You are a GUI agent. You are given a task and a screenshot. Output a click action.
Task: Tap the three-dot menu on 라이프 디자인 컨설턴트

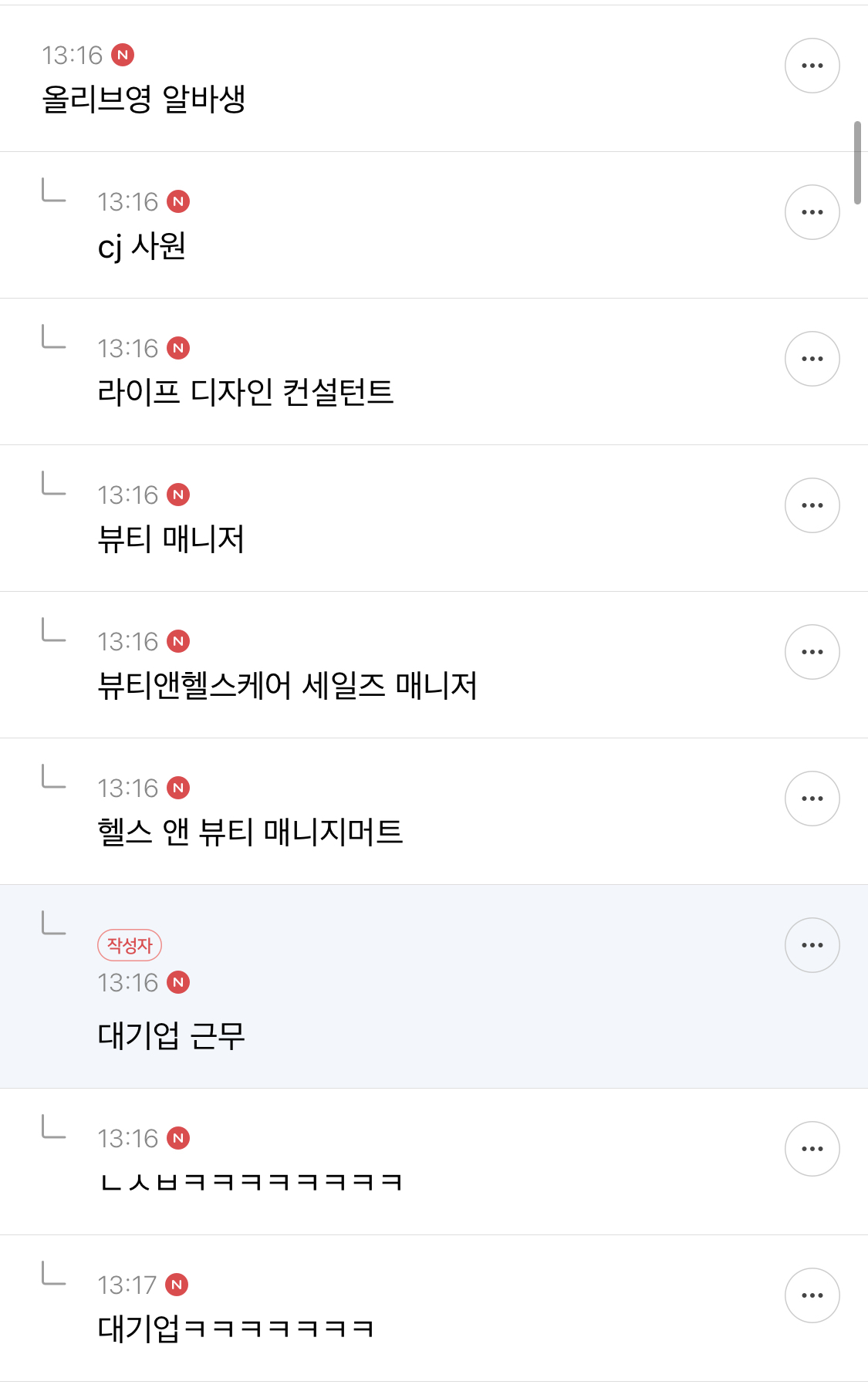(x=812, y=359)
